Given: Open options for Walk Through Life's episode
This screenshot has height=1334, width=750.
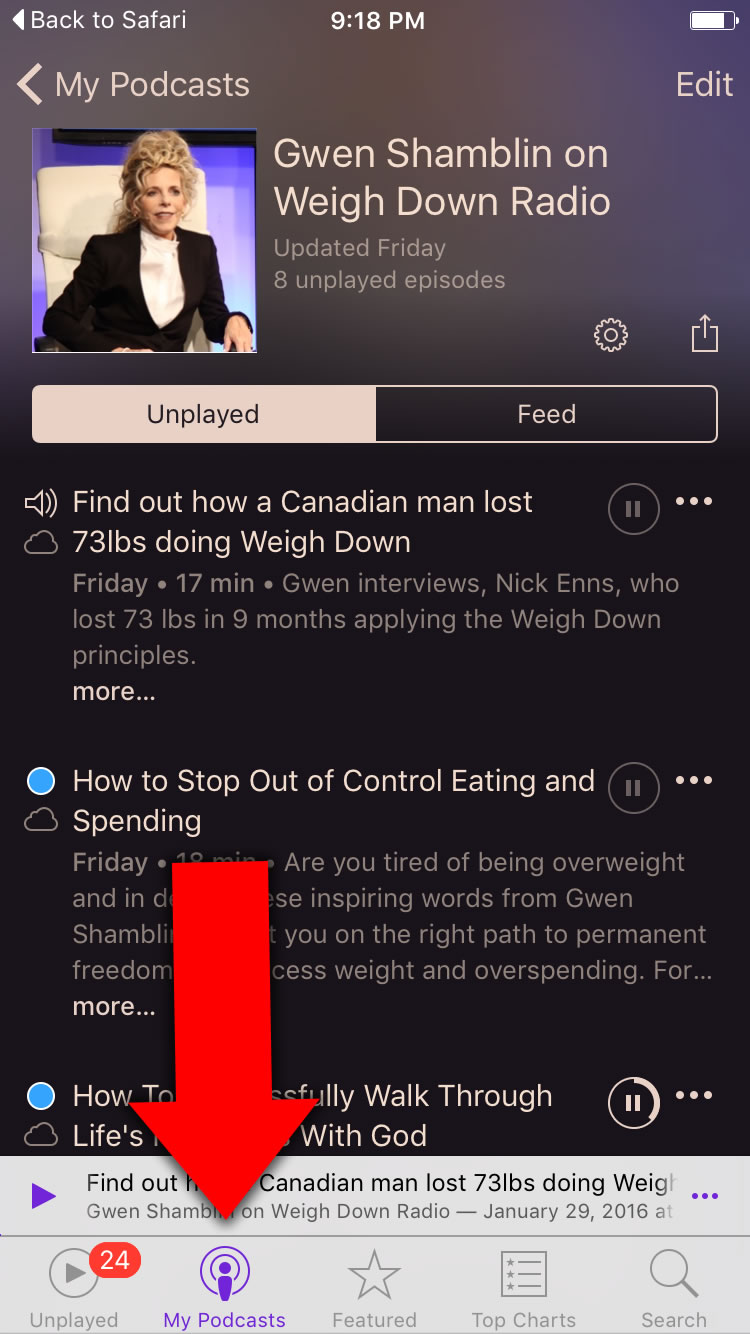Looking at the screenshot, I should coord(694,1096).
